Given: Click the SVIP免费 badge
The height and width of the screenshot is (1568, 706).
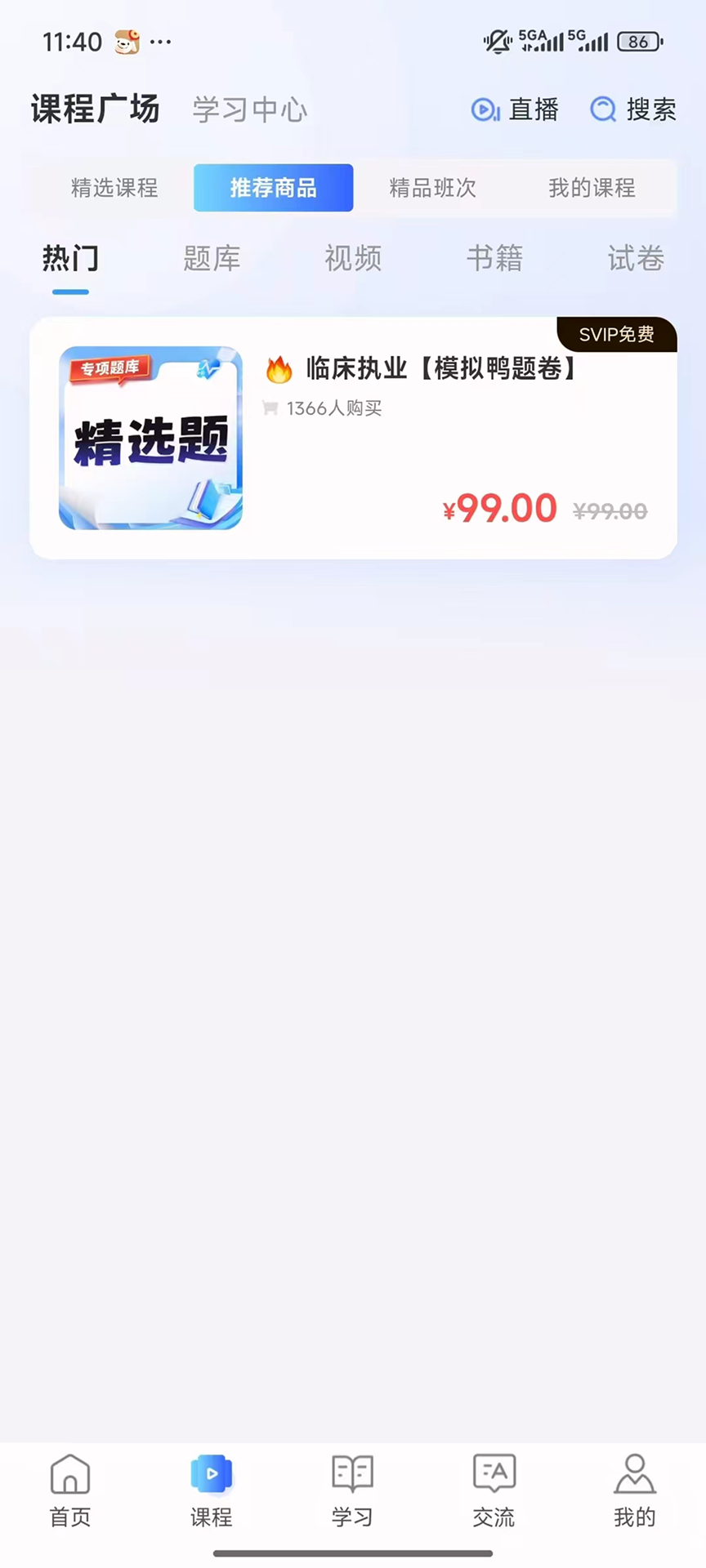Looking at the screenshot, I should tap(616, 335).
